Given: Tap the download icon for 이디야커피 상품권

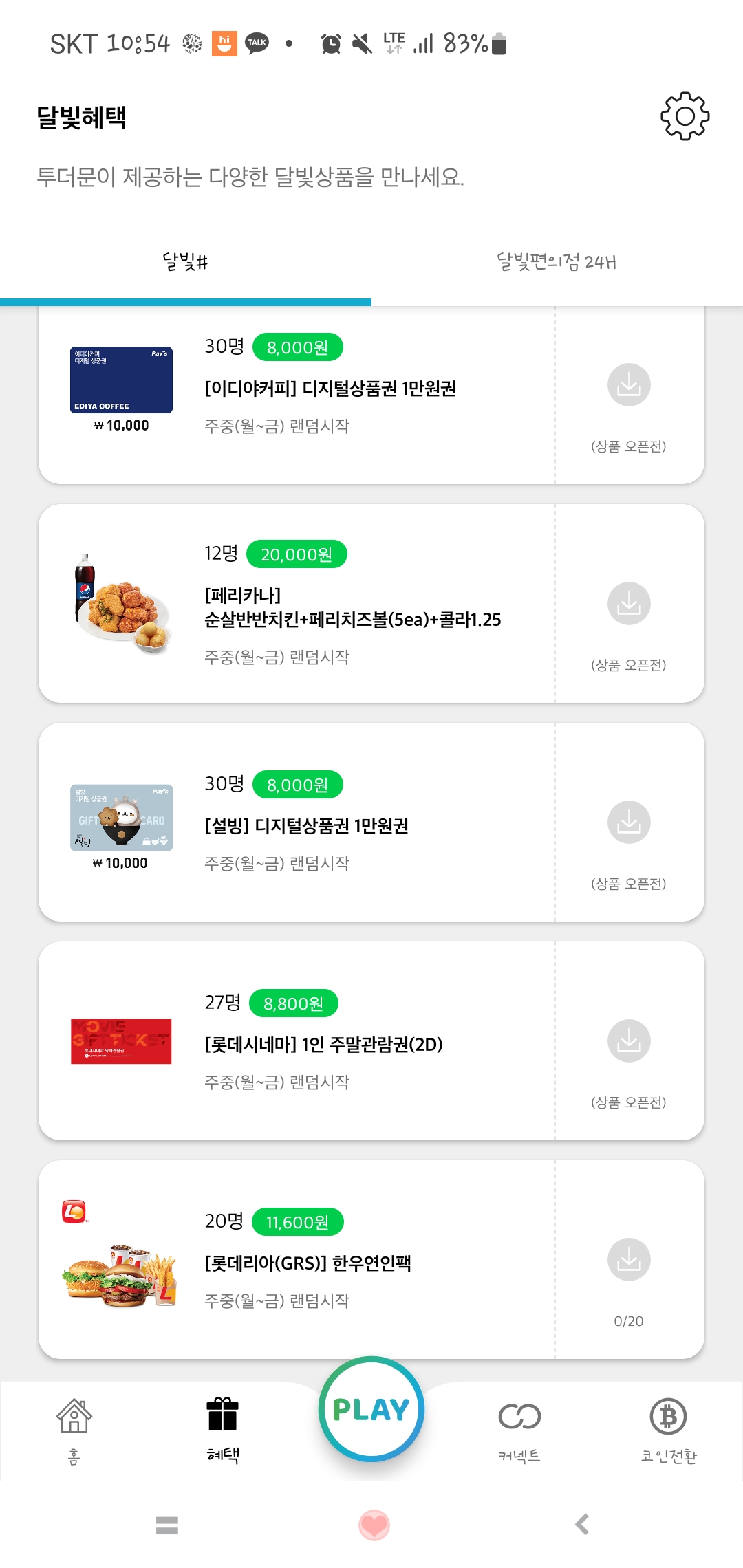Looking at the screenshot, I should [x=629, y=385].
